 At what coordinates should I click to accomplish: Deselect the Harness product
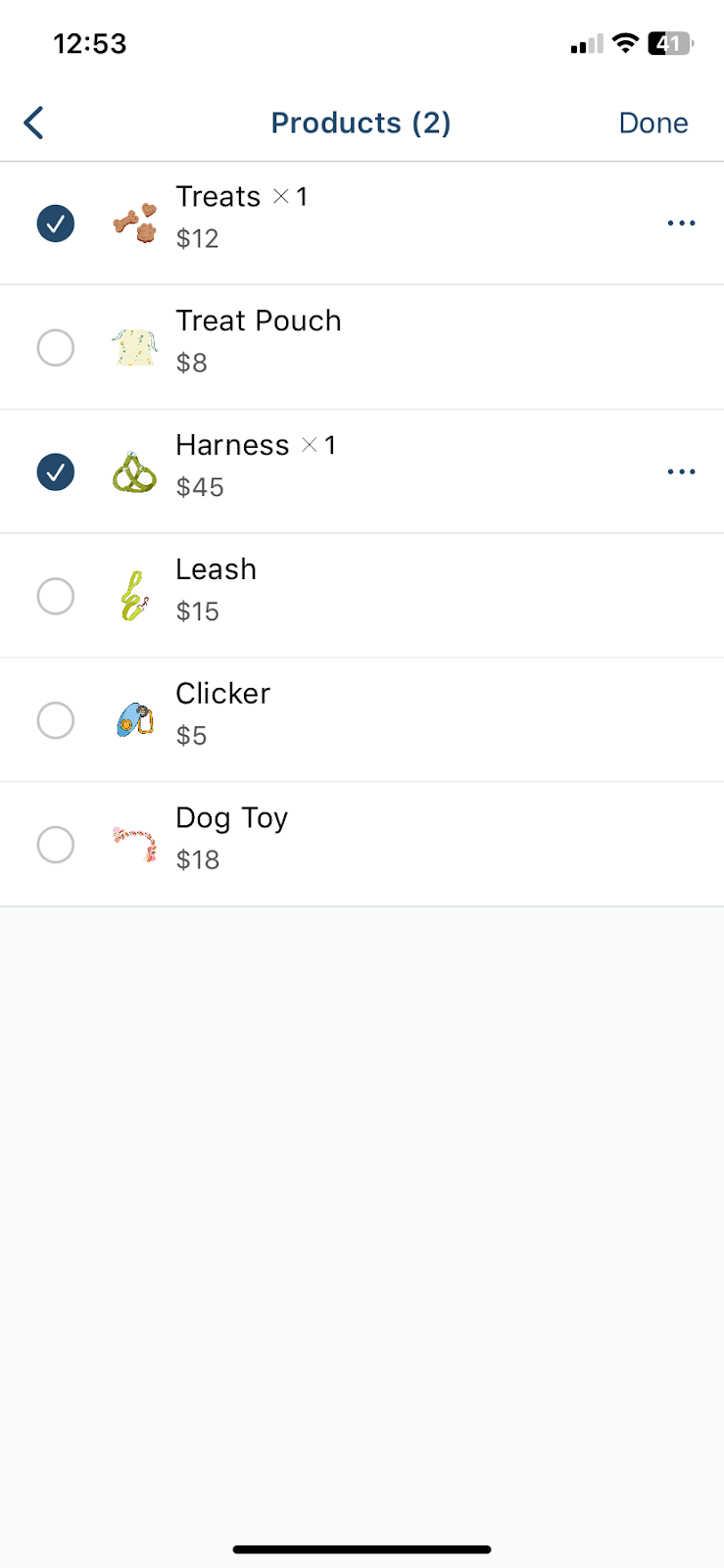click(x=56, y=471)
